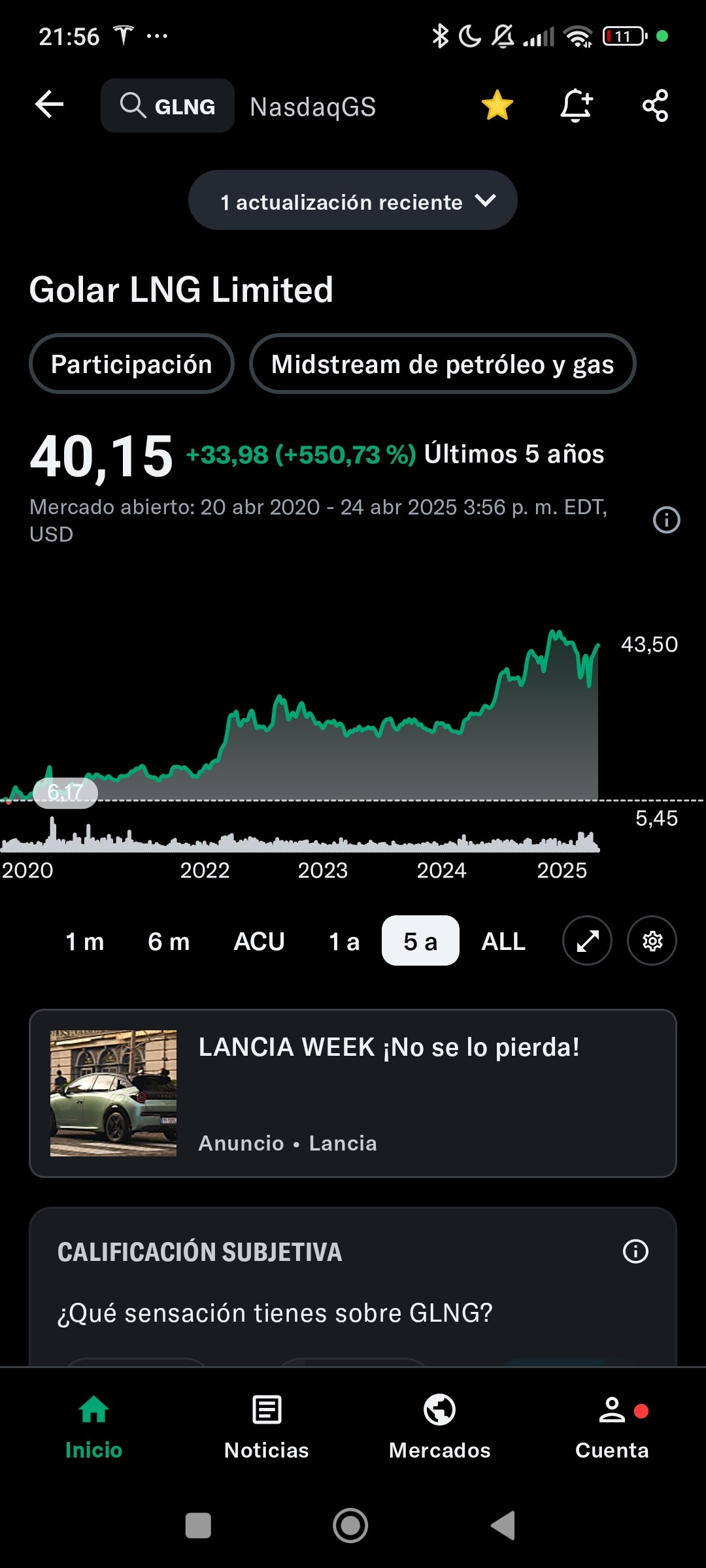Add a price alert with the bell
This screenshot has width=706, height=1568.
576,105
